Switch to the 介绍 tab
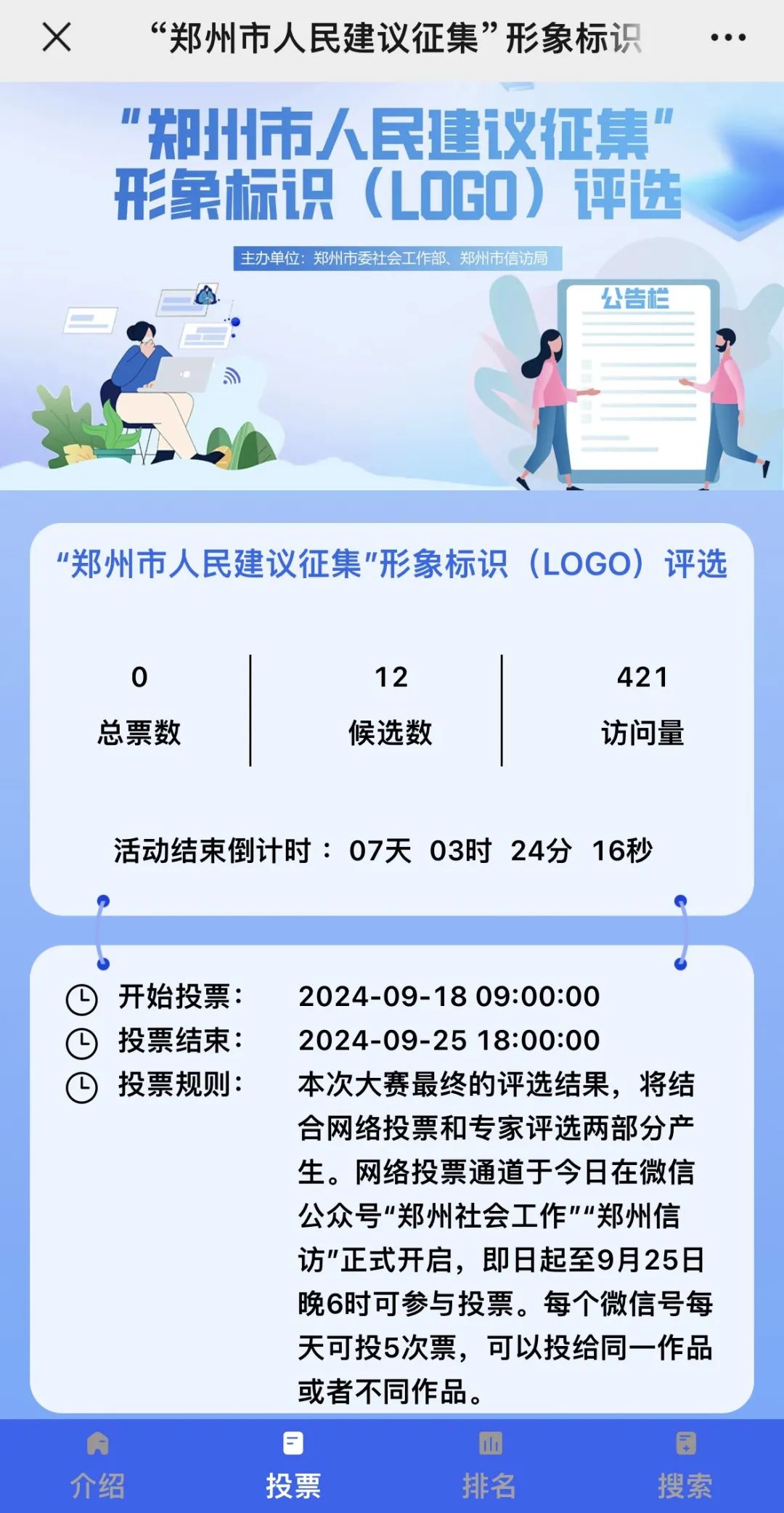Screen dimensions: 784x1513 pyautogui.click(x=97, y=1466)
